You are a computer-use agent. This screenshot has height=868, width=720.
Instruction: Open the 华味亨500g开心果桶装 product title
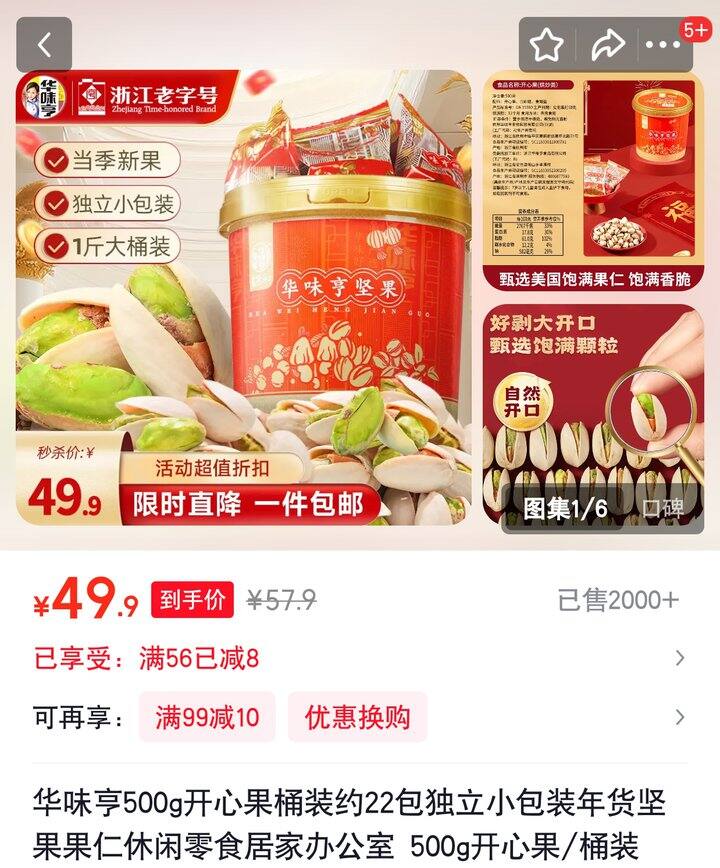coord(360,815)
